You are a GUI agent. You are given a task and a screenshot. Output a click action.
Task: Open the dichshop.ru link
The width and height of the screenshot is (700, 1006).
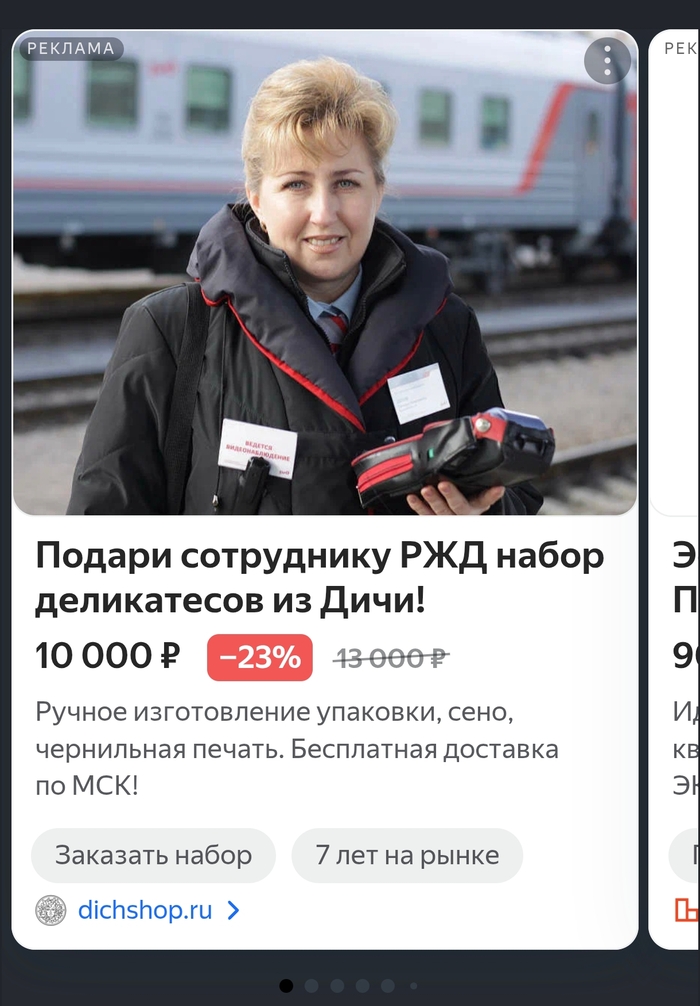point(145,911)
